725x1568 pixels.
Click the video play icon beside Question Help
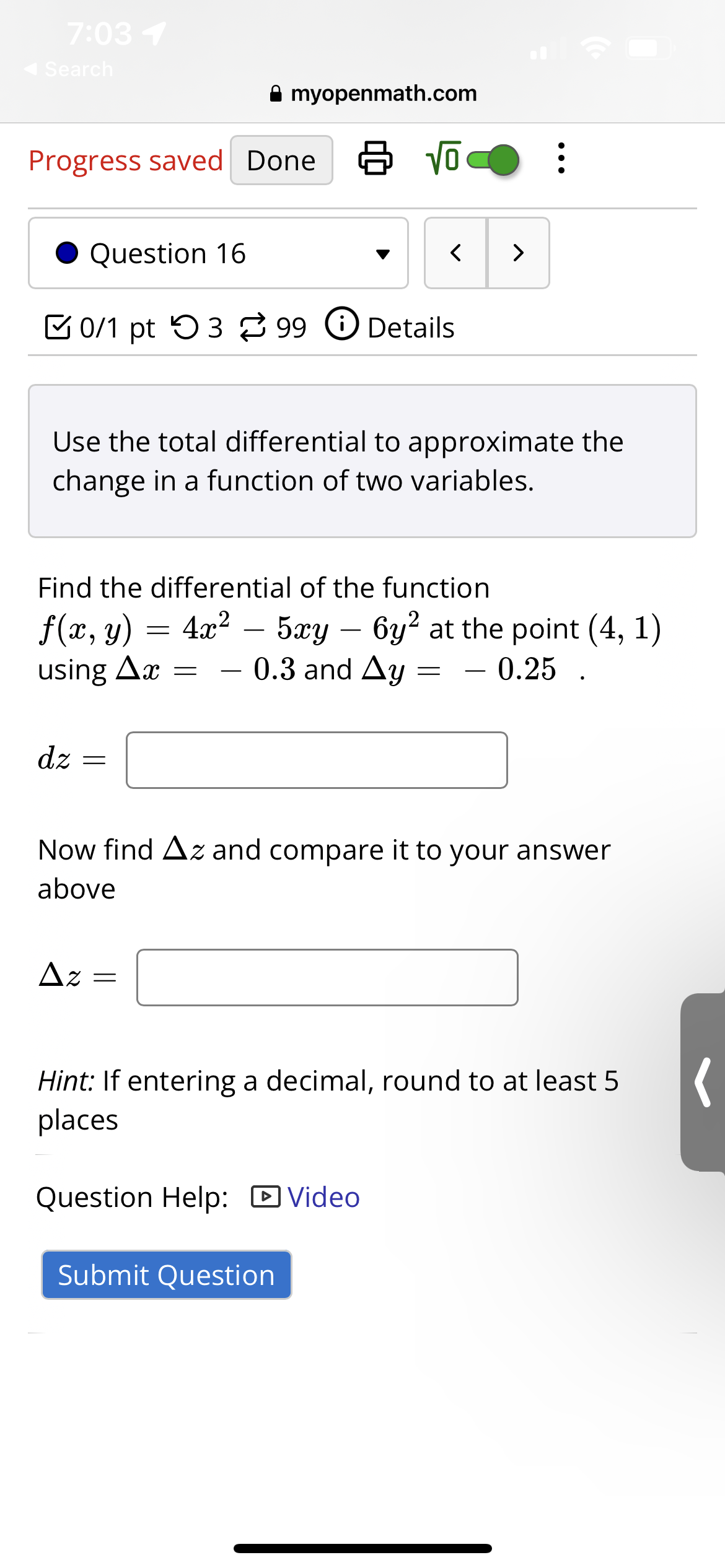266,1196
